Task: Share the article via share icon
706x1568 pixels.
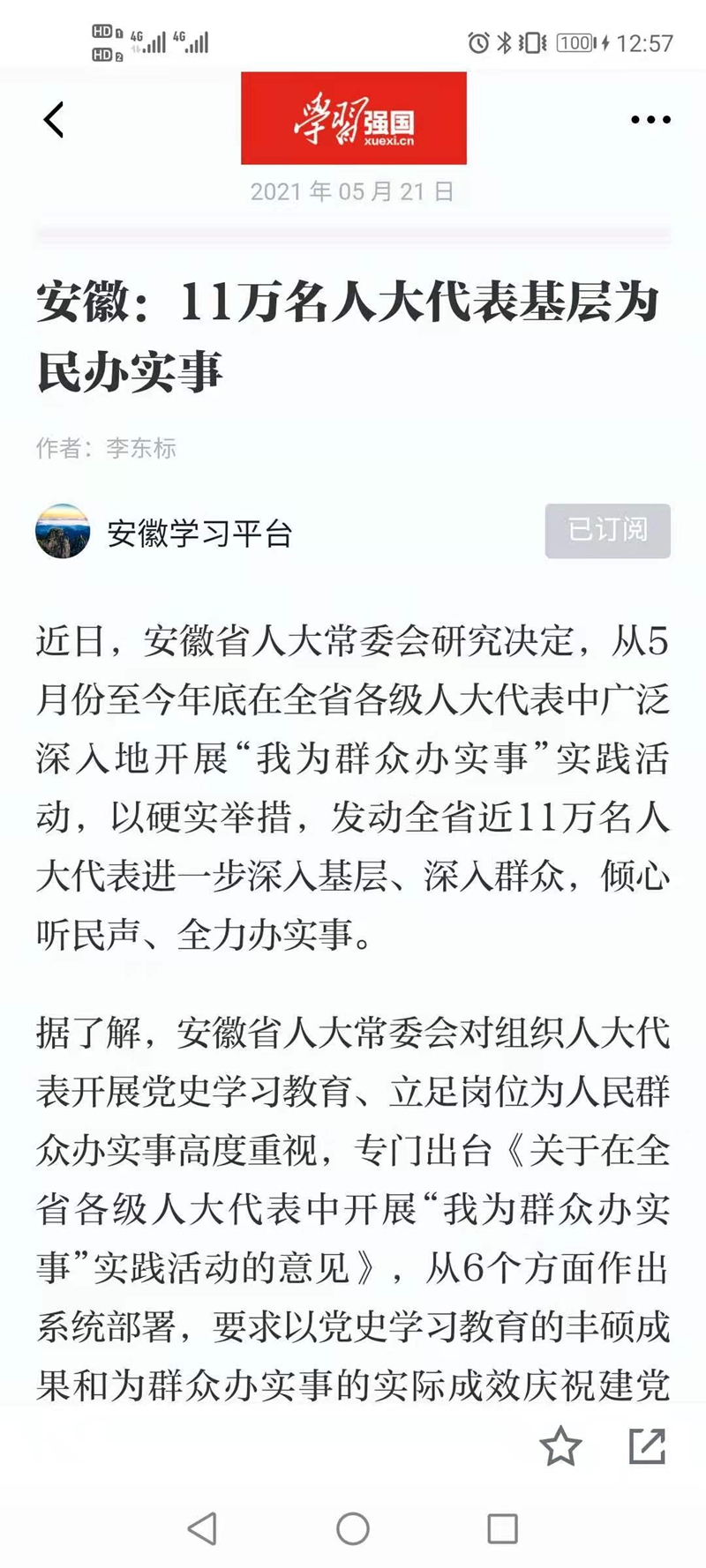Action: 647,1446
